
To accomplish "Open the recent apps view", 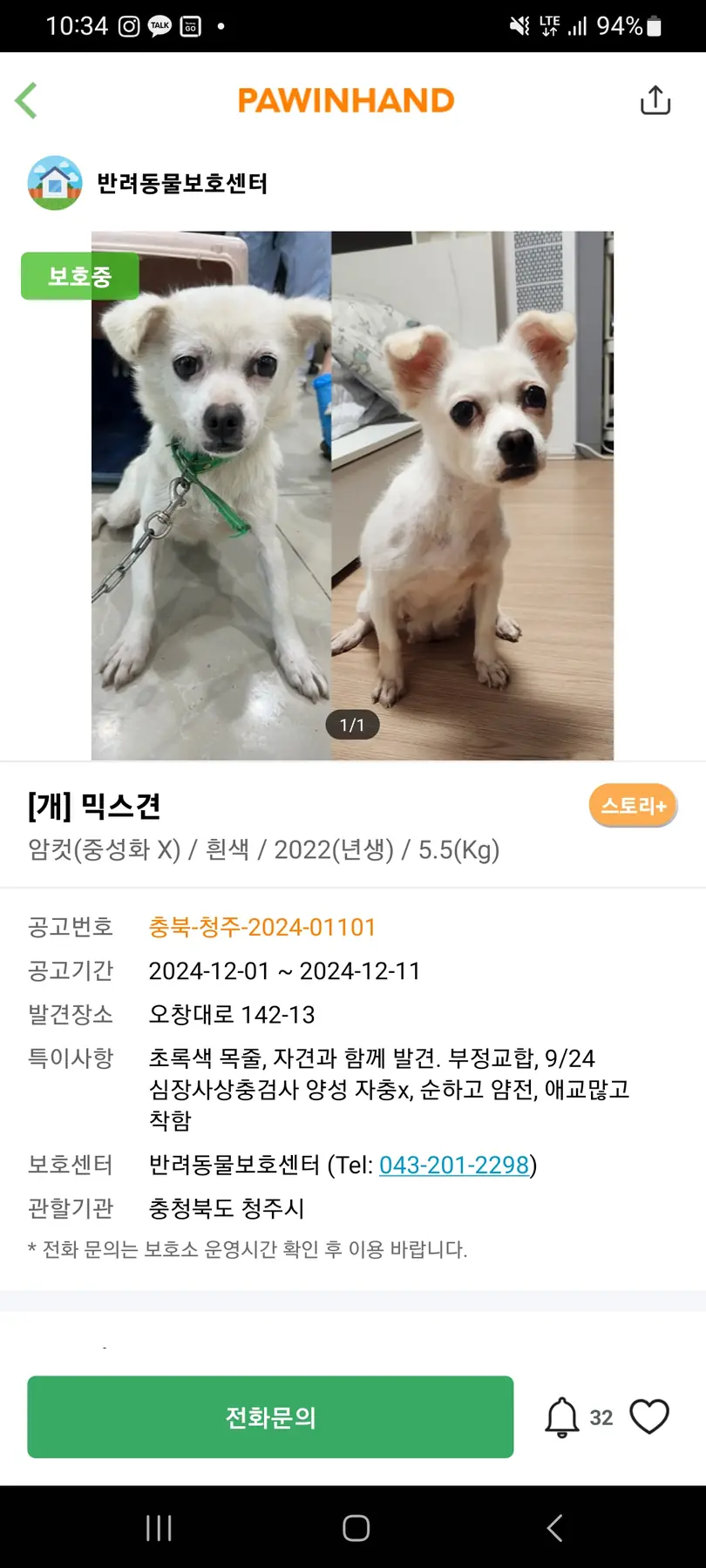I will (159, 1528).
